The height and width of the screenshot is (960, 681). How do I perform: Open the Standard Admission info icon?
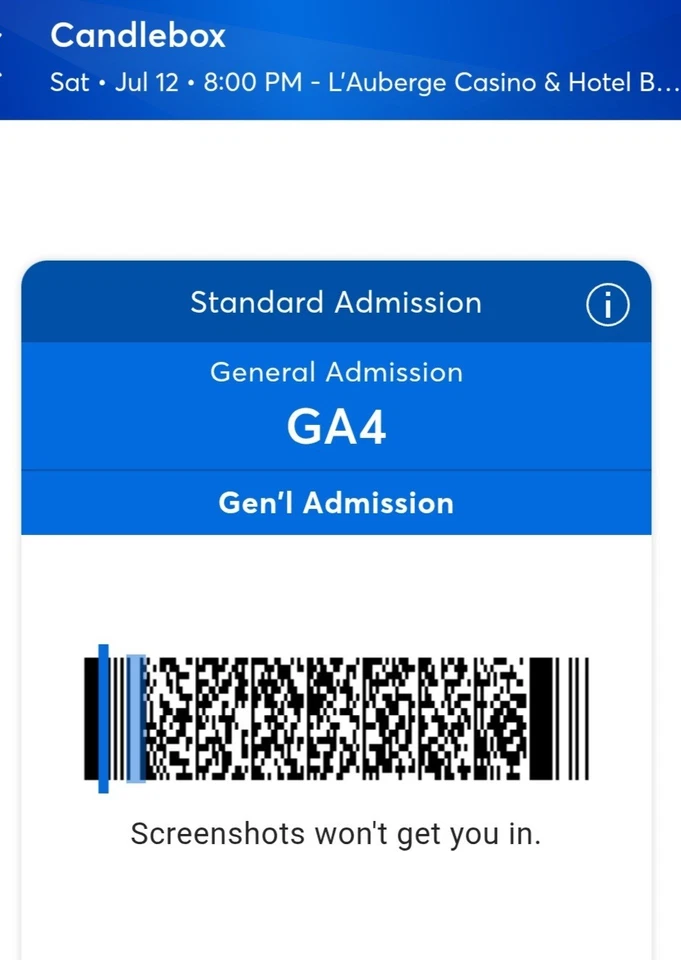[609, 304]
